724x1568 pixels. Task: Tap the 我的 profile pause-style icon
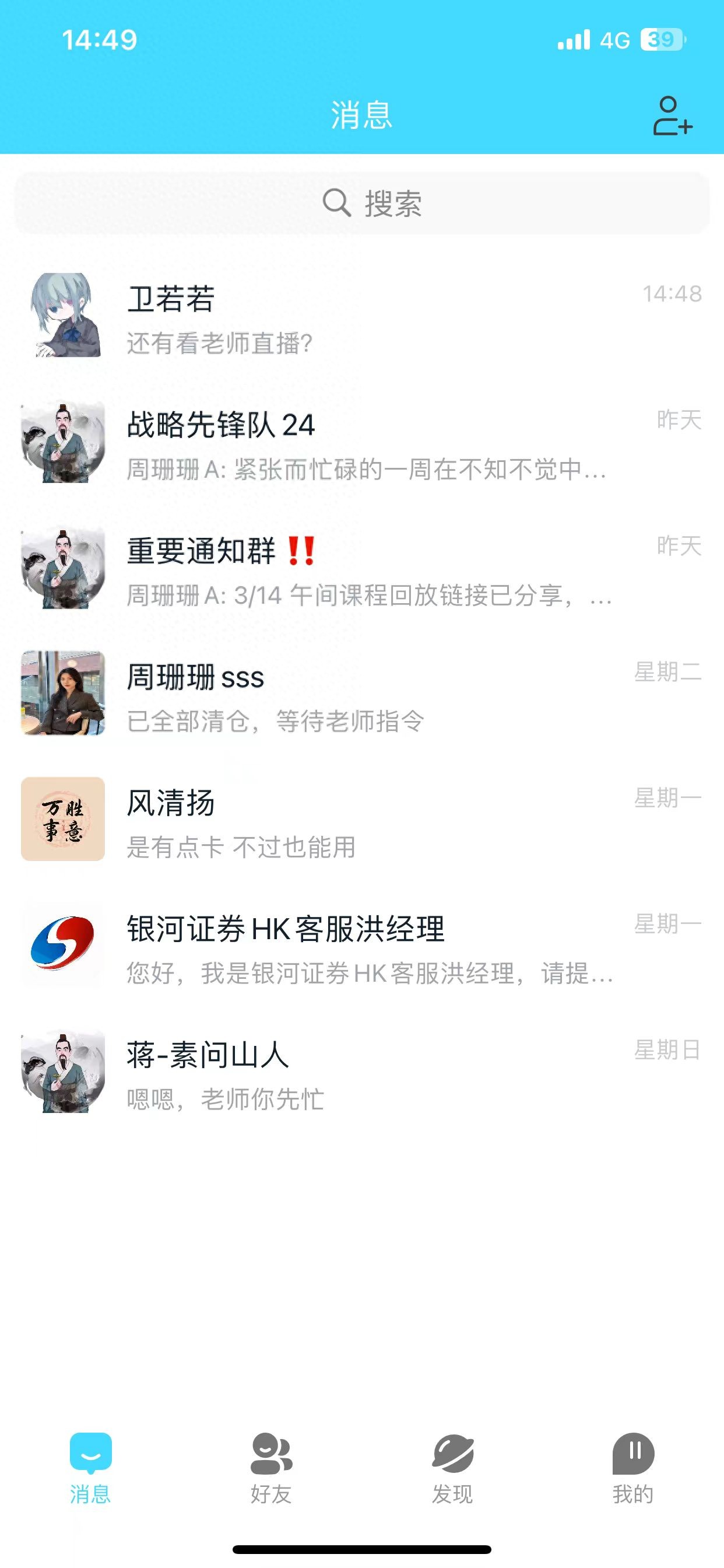[632, 1451]
